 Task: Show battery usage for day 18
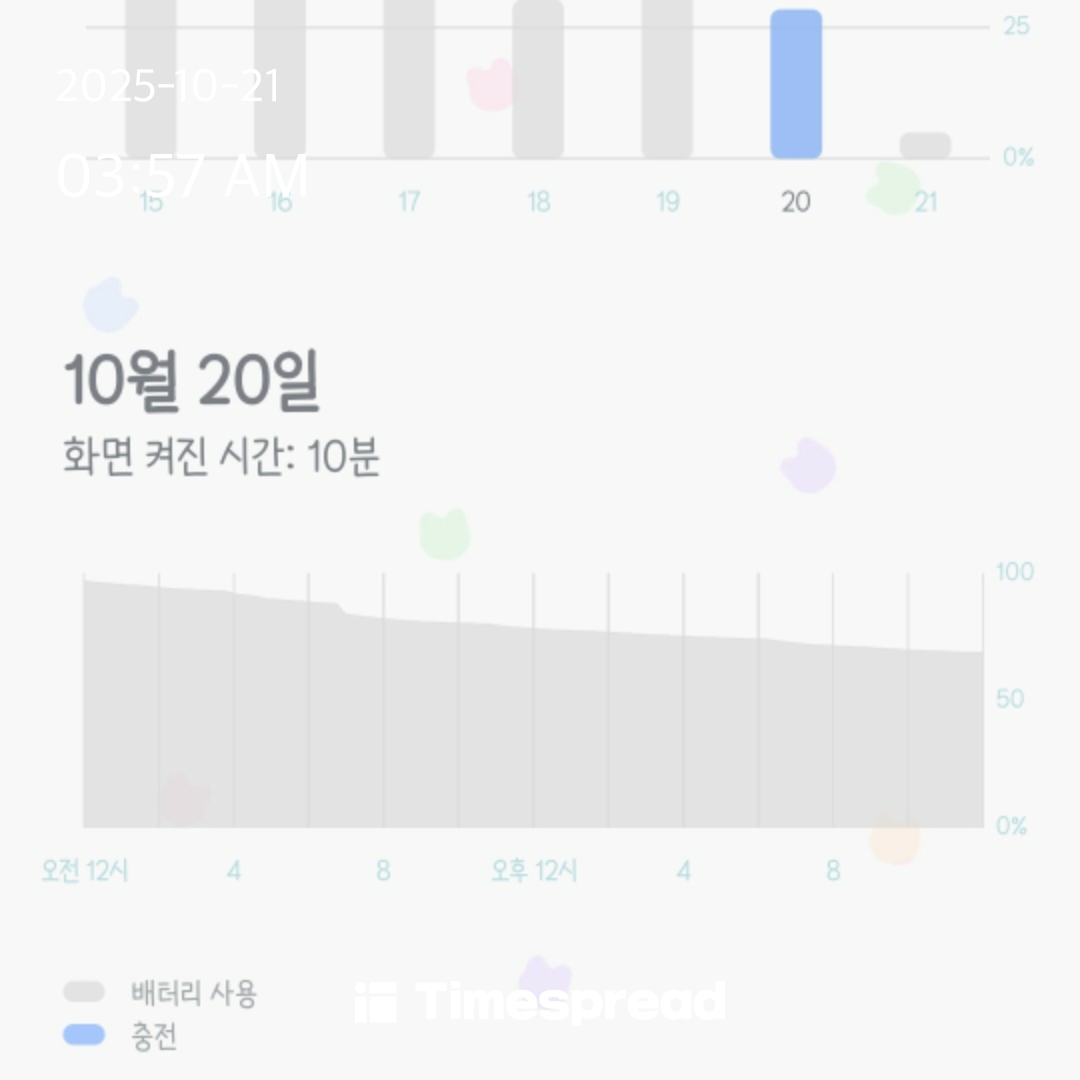click(x=538, y=80)
